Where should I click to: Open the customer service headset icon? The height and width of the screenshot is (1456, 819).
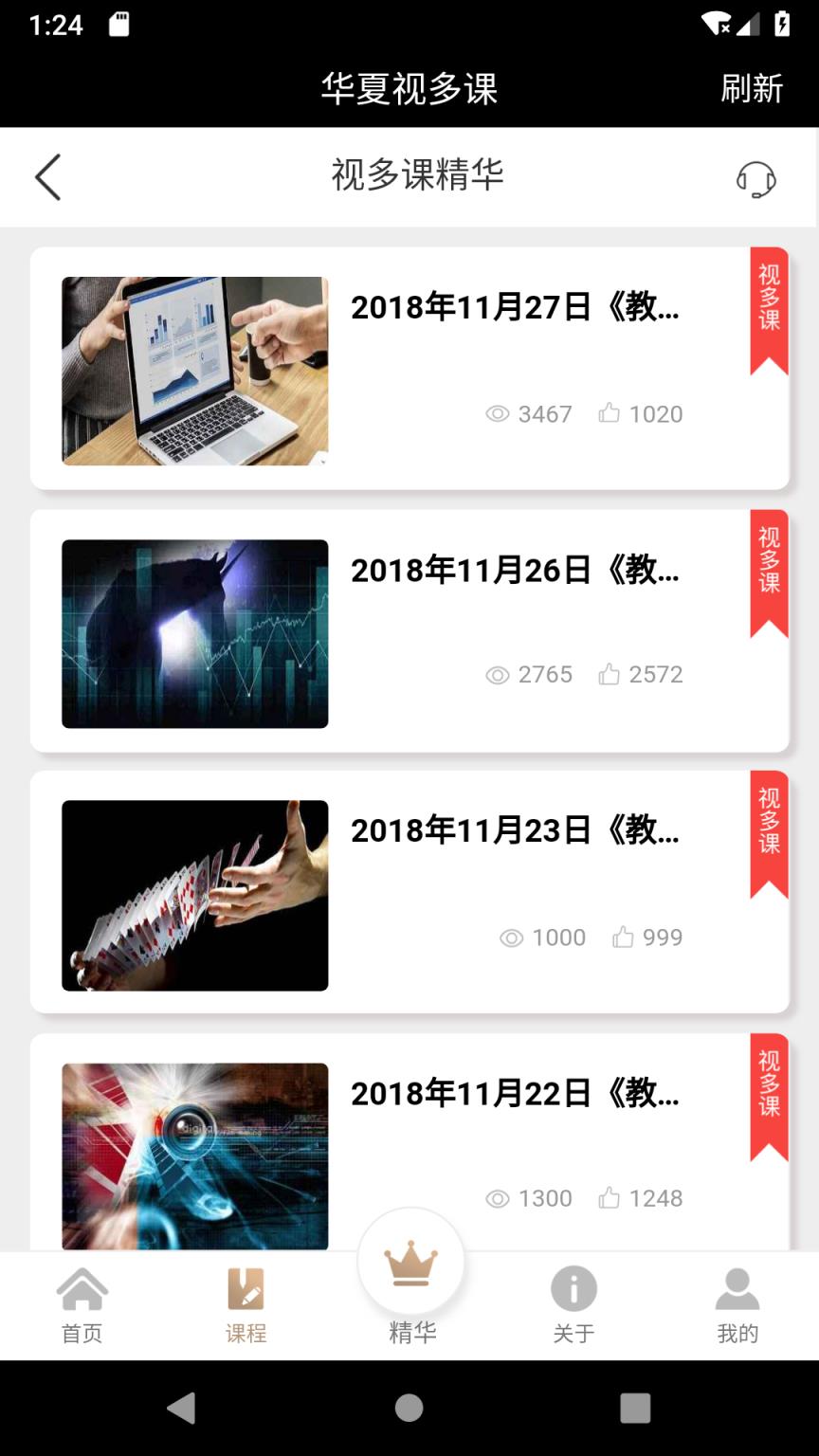(x=754, y=177)
